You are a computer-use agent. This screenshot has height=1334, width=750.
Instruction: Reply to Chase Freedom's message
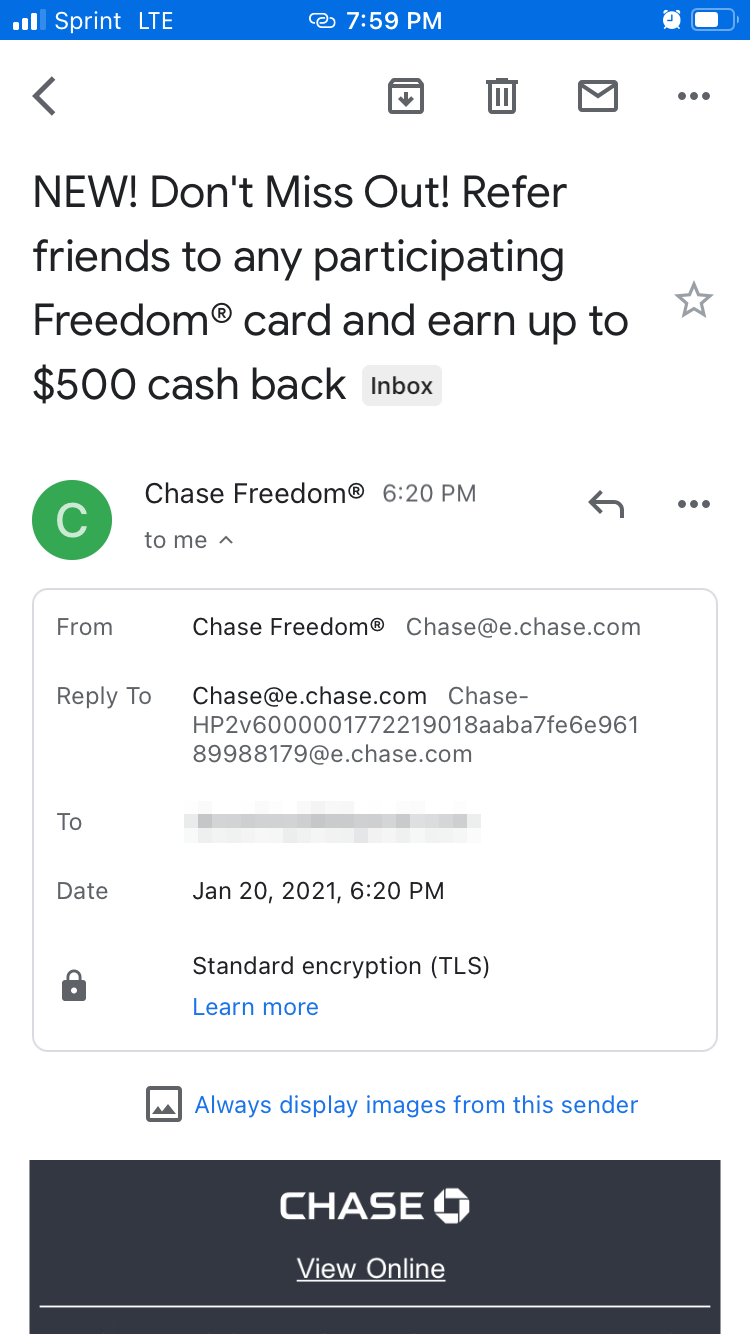pyautogui.click(x=606, y=504)
